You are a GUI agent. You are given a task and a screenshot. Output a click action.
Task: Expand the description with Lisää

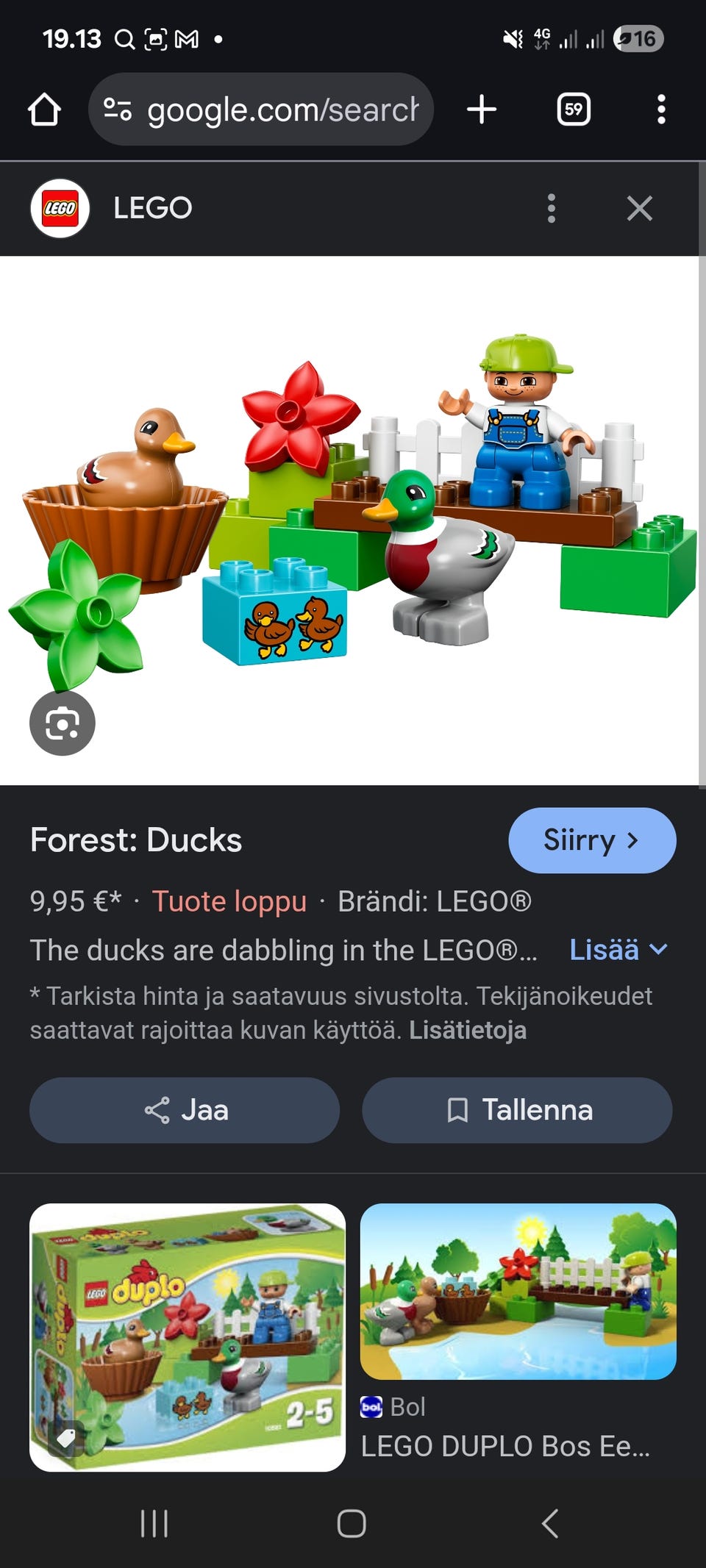[618, 950]
